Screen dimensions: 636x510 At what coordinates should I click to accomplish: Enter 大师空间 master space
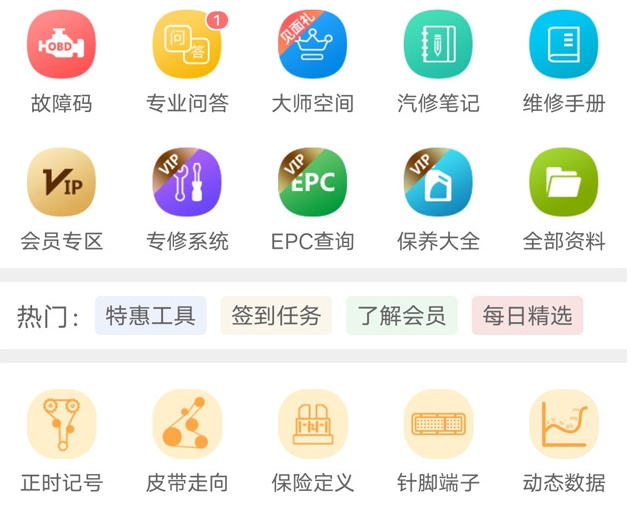point(312,45)
